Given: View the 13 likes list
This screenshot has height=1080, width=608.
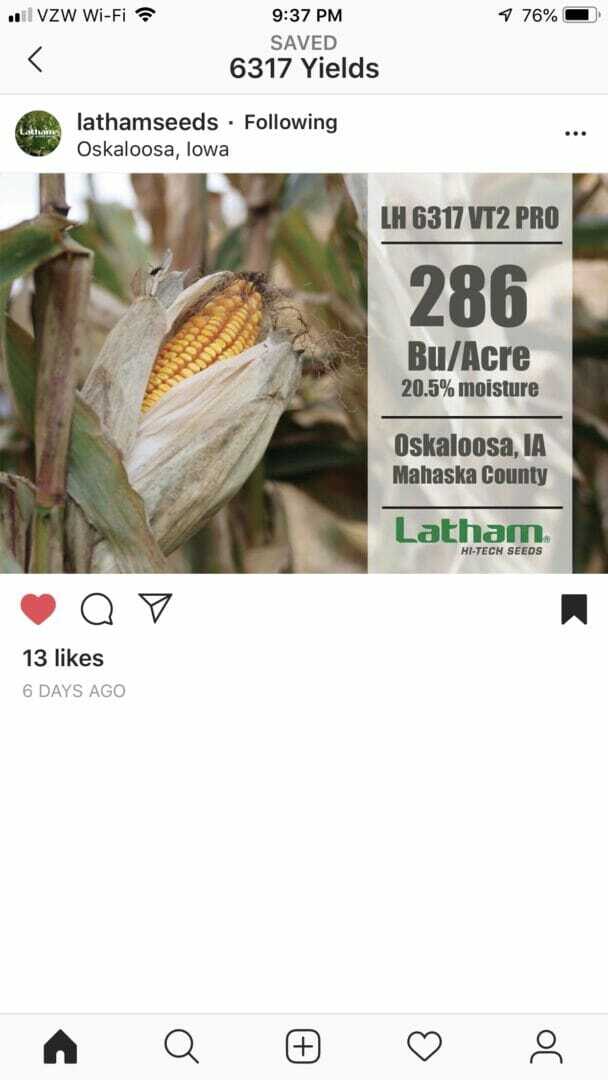Looking at the screenshot, I should (63, 658).
